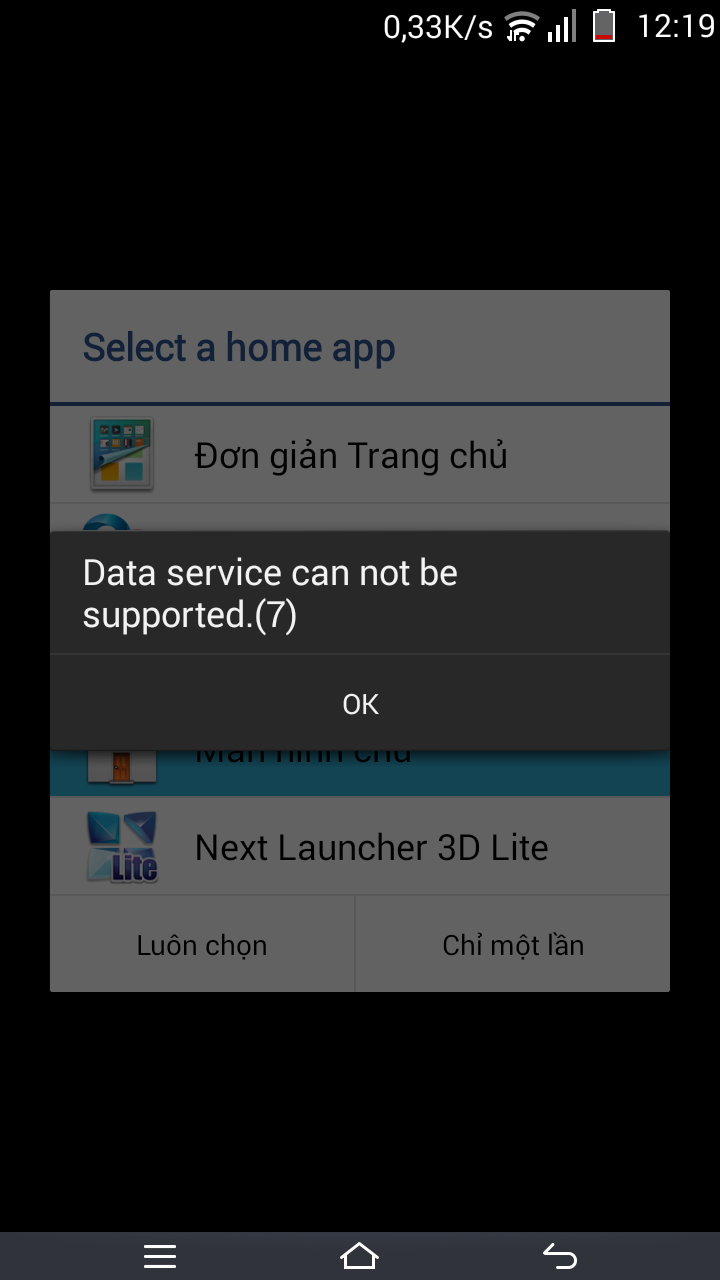The image size is (720, 1280).
Task: Tap the Luôn chọn button
Action: 202,945
